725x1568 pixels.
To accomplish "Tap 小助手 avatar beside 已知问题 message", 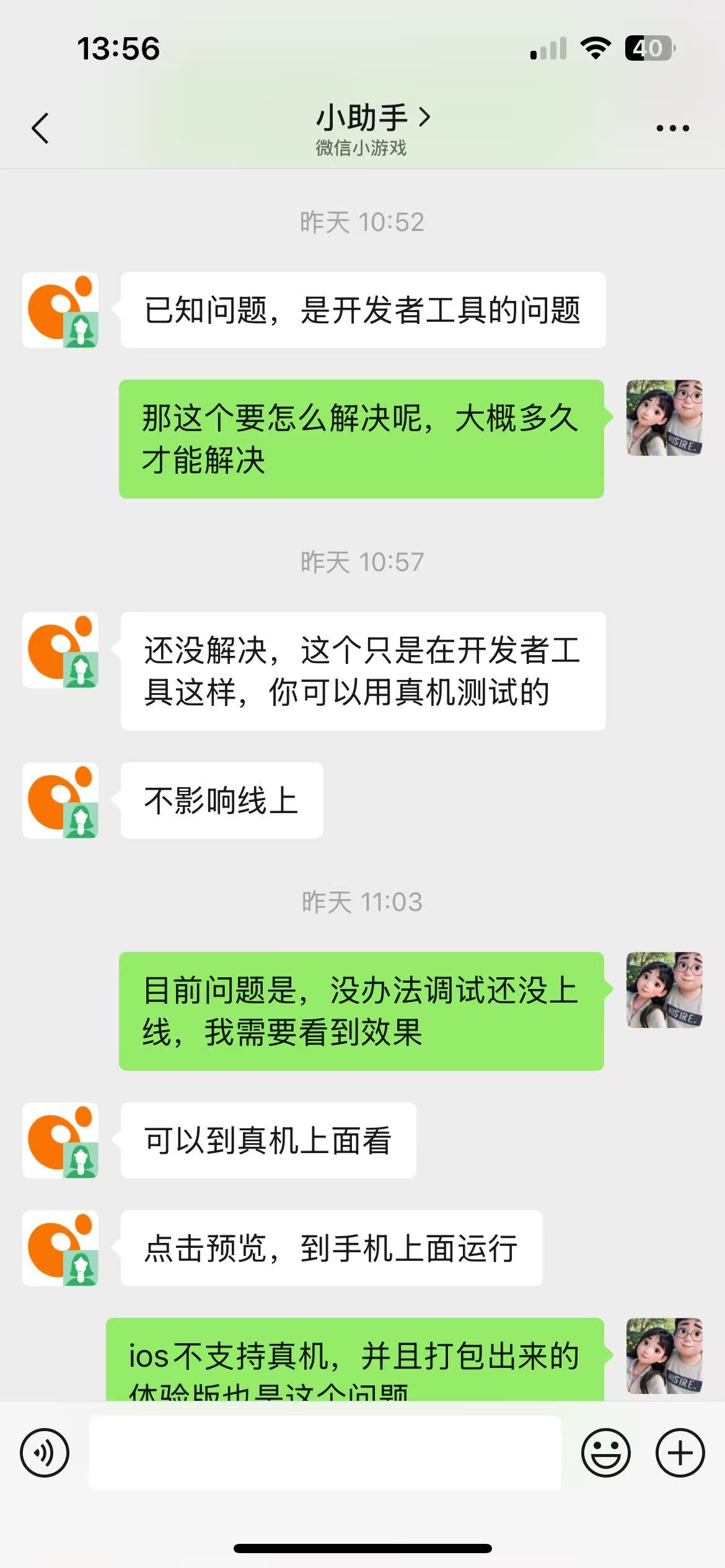I will [x=61, y=310].
